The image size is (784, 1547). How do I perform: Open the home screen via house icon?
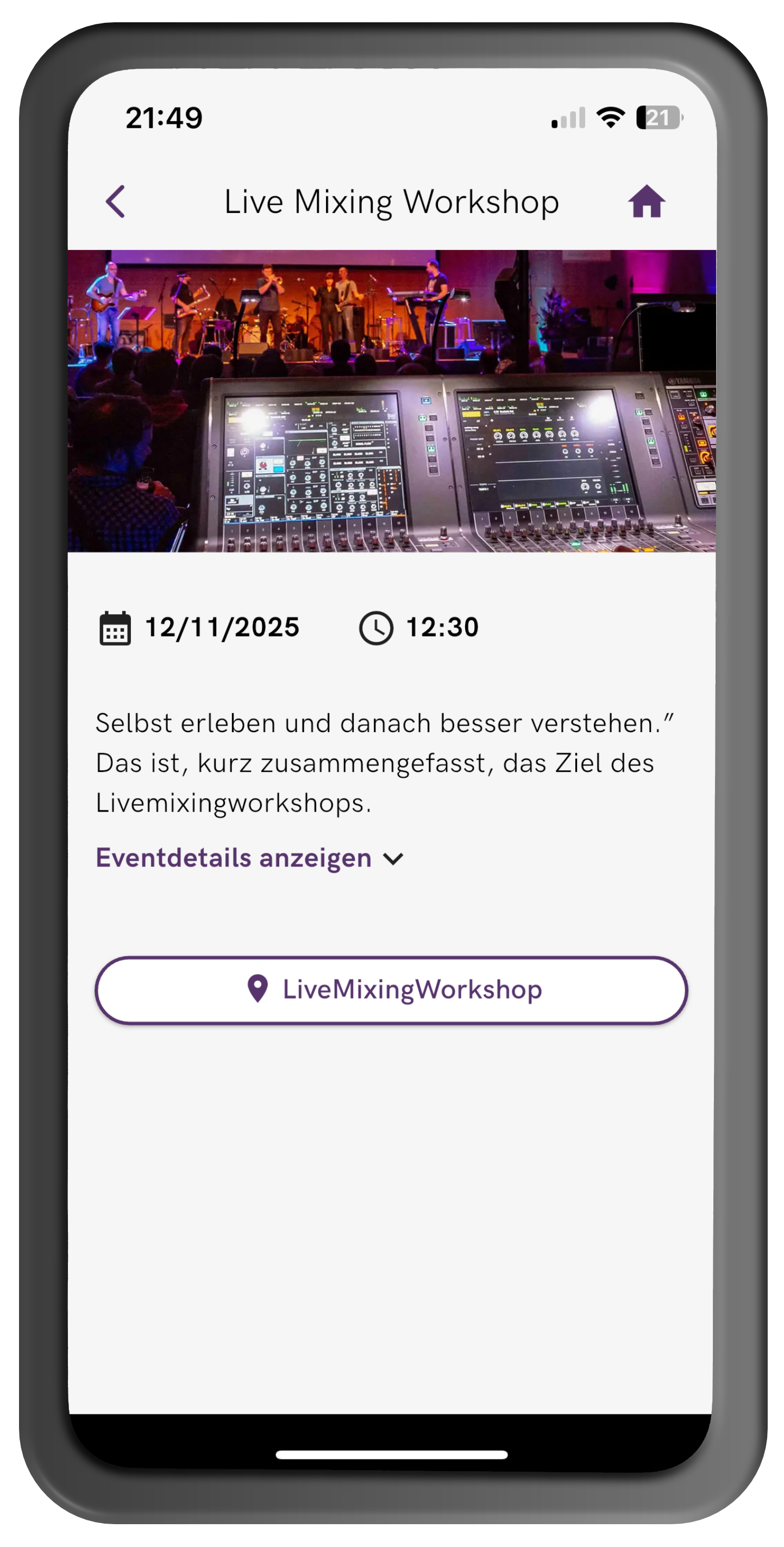647,201
